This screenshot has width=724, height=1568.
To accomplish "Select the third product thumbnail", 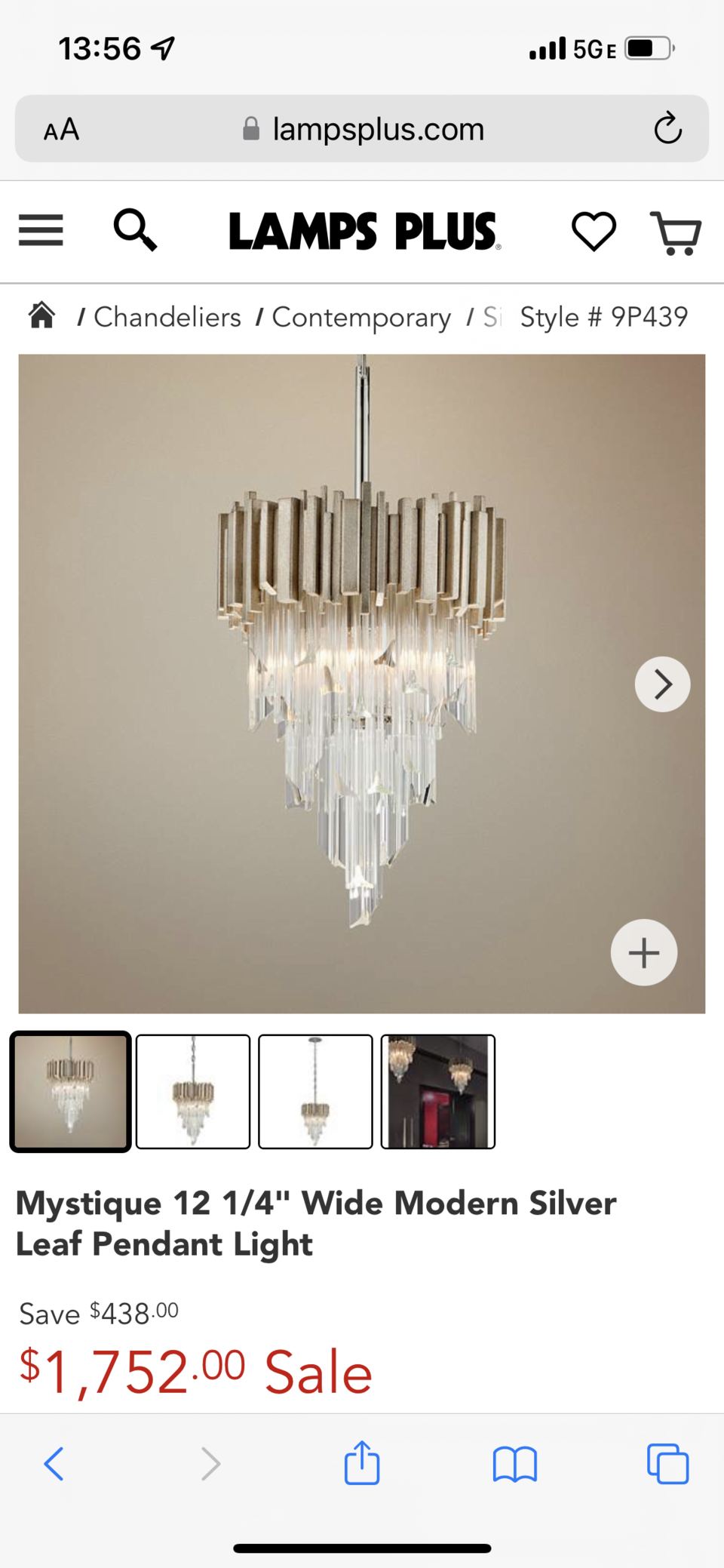I will 315,1091.
